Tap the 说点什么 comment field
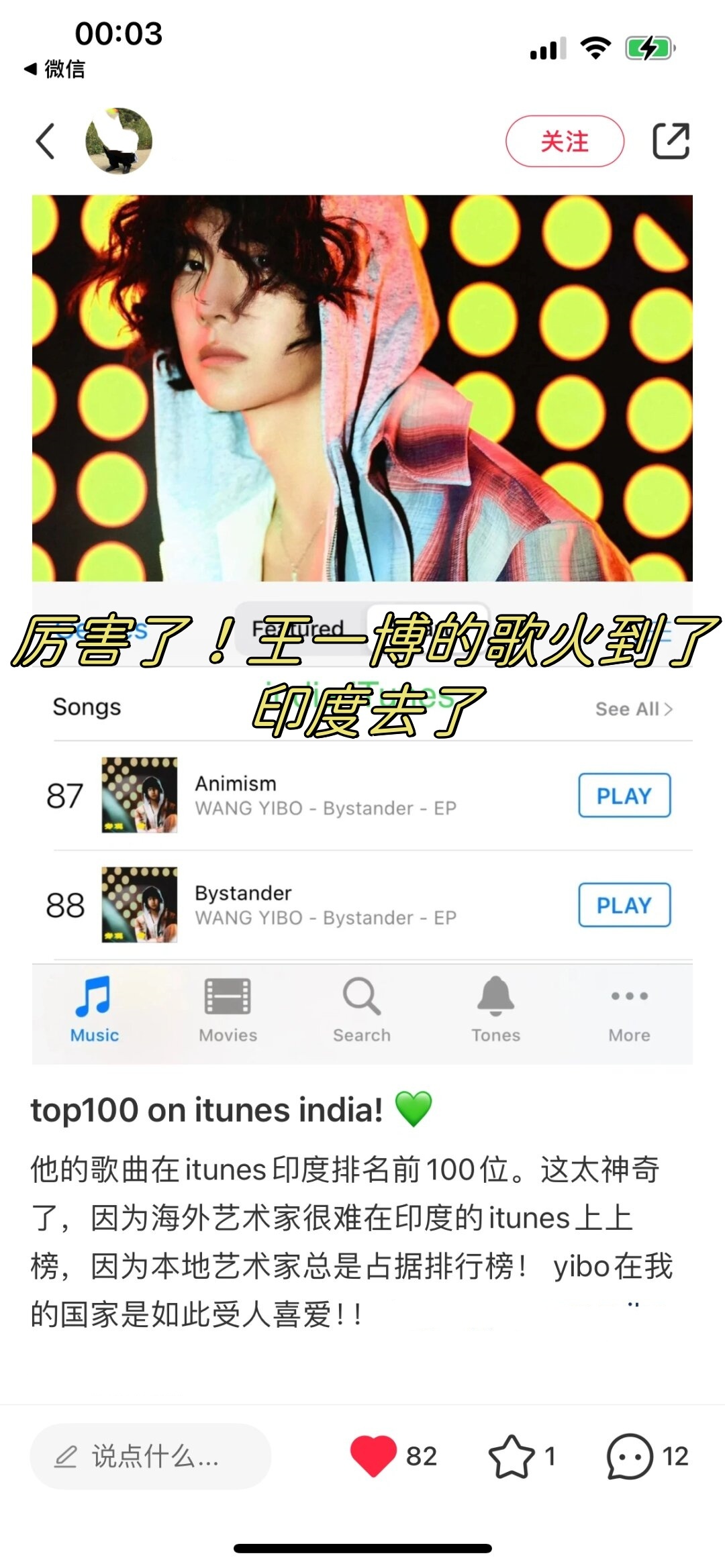Screen dimensions: 725x1568 [150, 1456]
